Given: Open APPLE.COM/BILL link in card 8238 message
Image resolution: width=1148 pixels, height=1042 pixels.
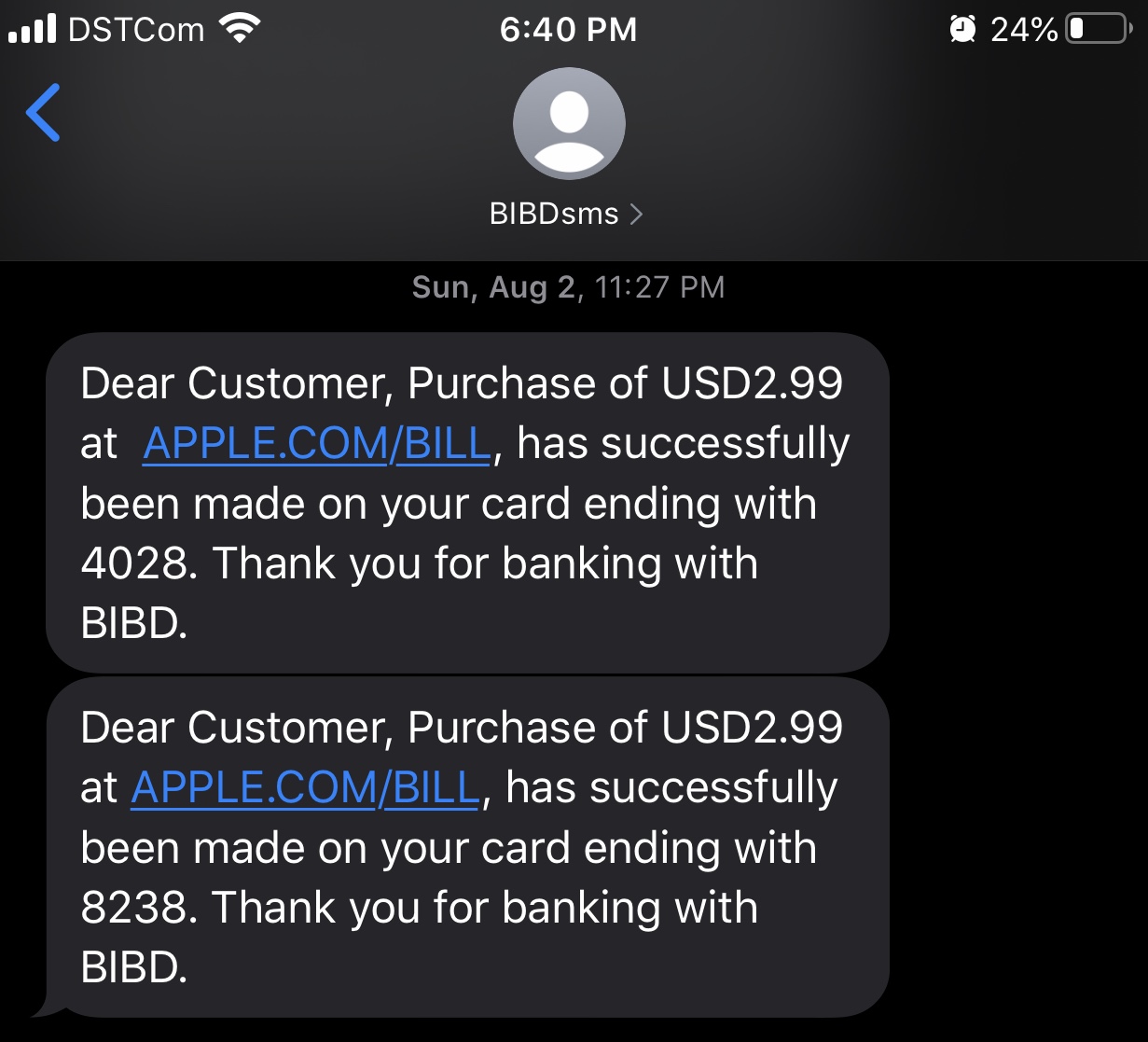Looking at the screenshot, I should (305, 788).
